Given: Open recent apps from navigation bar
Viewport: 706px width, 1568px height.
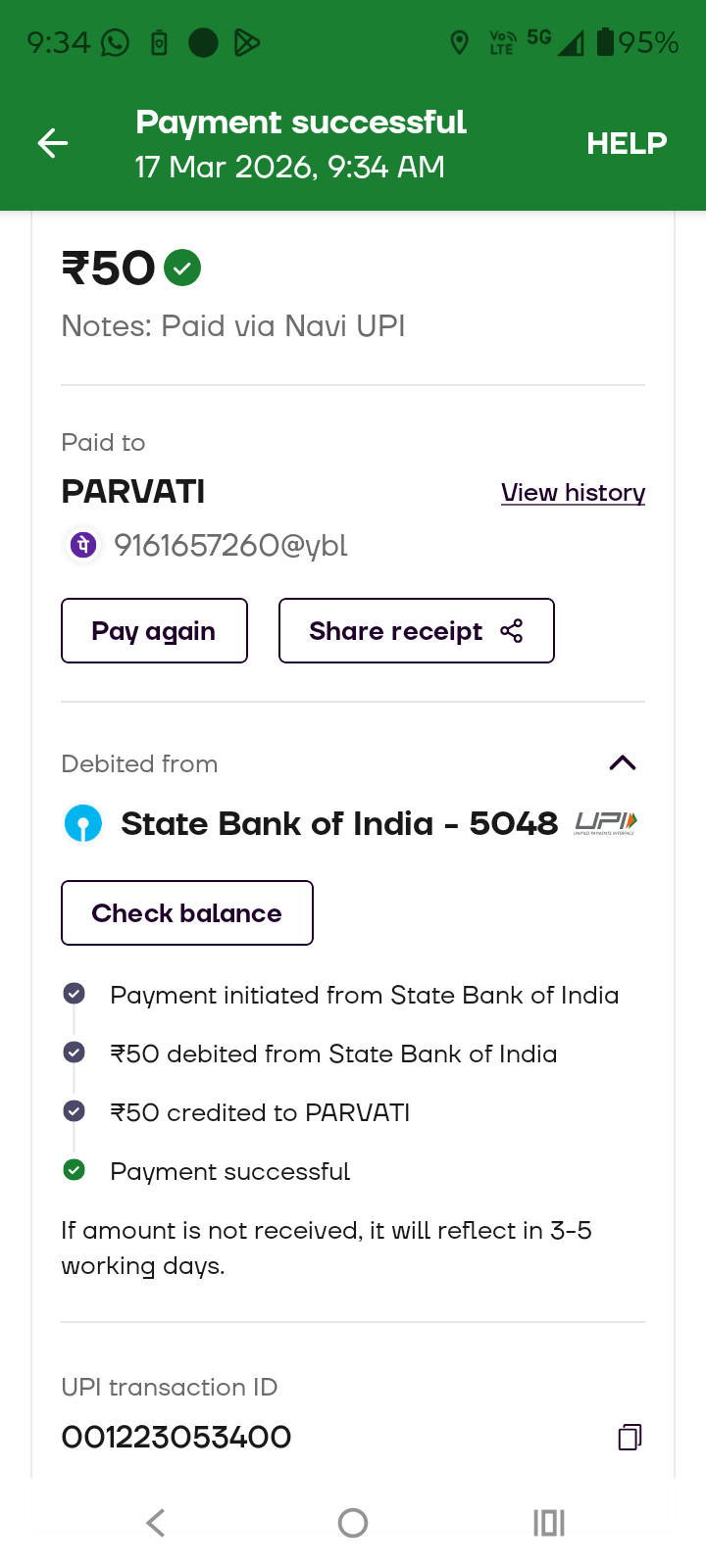Looking at the screenshot, I should tap(549, 1523).
